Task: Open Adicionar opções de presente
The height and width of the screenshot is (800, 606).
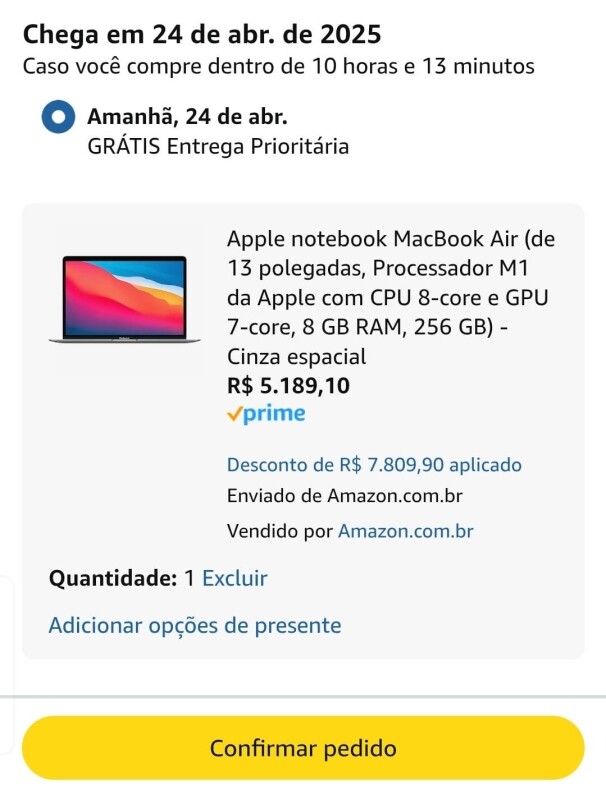Action: pyautogui.click(x=195, y=626)
